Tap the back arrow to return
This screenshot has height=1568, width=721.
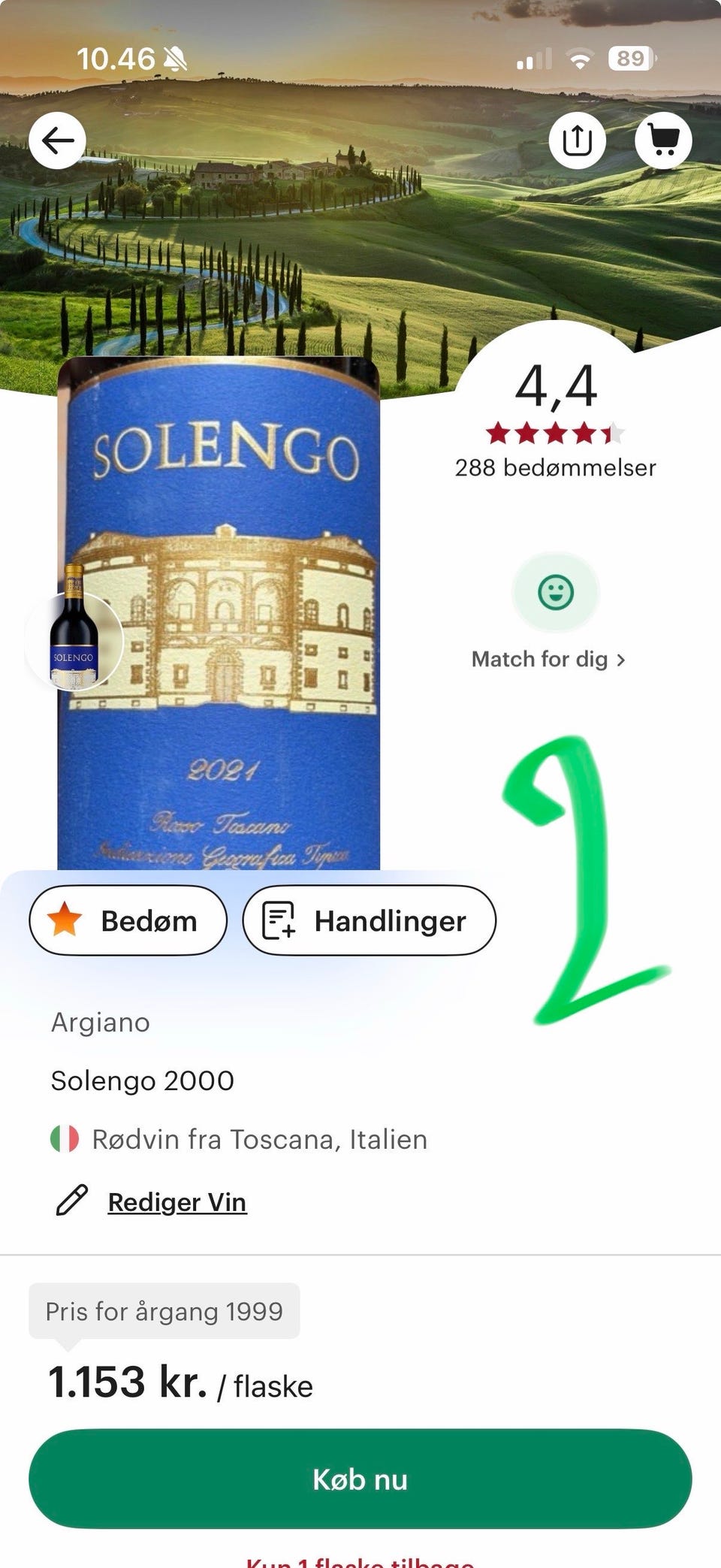(x=57, y=140)
